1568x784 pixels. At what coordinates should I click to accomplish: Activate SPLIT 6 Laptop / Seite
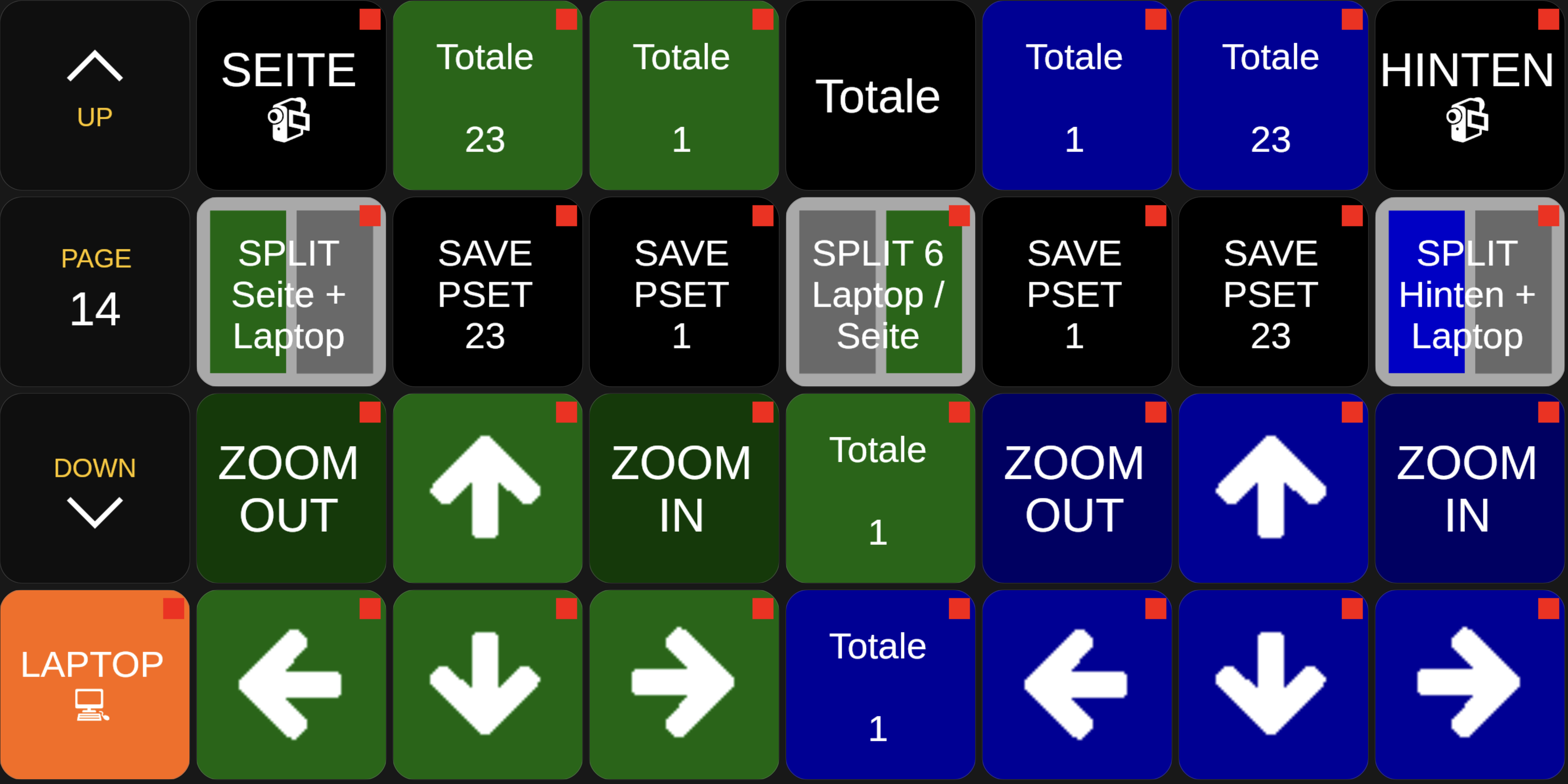880,292
